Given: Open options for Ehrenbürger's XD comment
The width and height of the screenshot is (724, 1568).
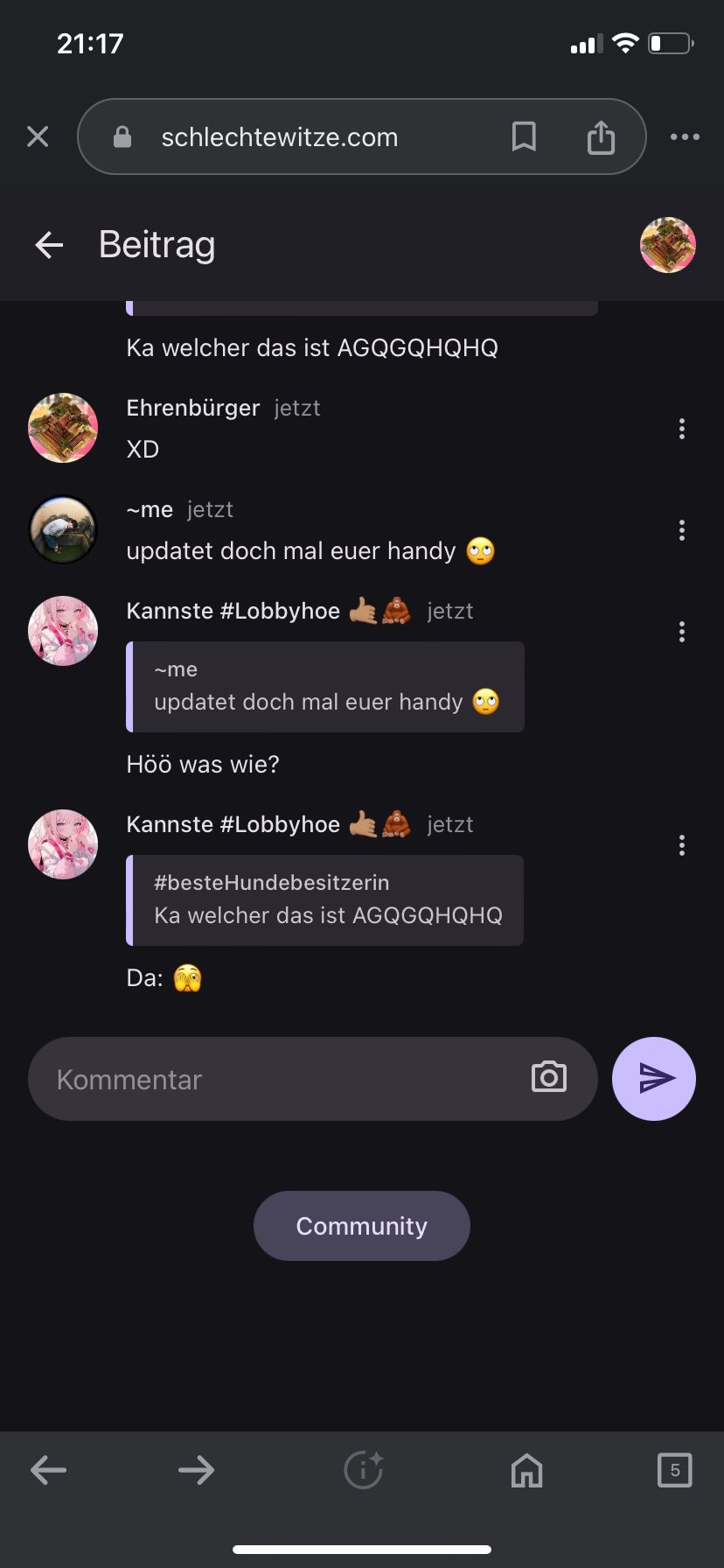Looking at the screenshot, I should [x=682, y=429].
